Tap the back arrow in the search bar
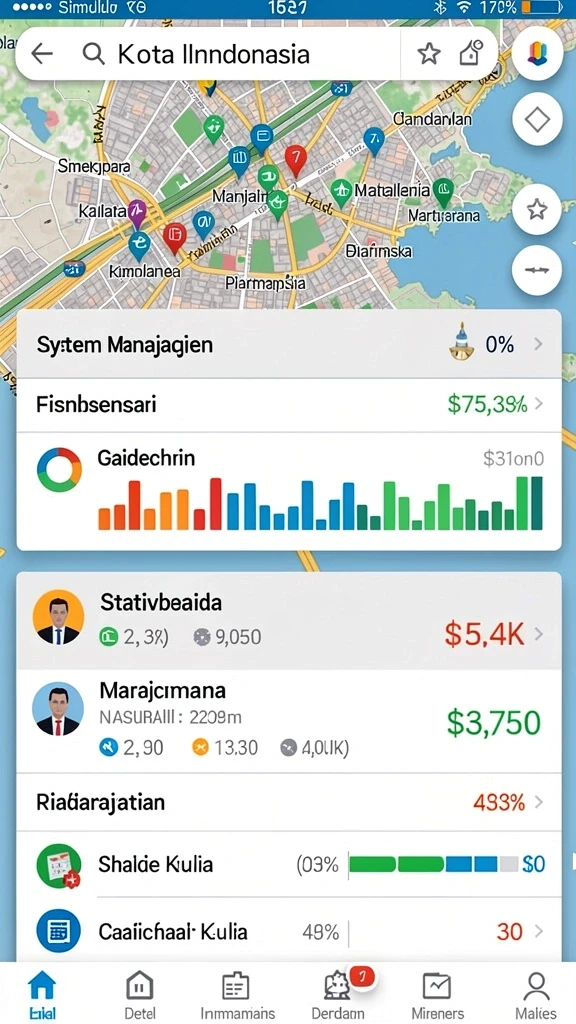This screenshot has height=1024, width=576. pos(42,54)
